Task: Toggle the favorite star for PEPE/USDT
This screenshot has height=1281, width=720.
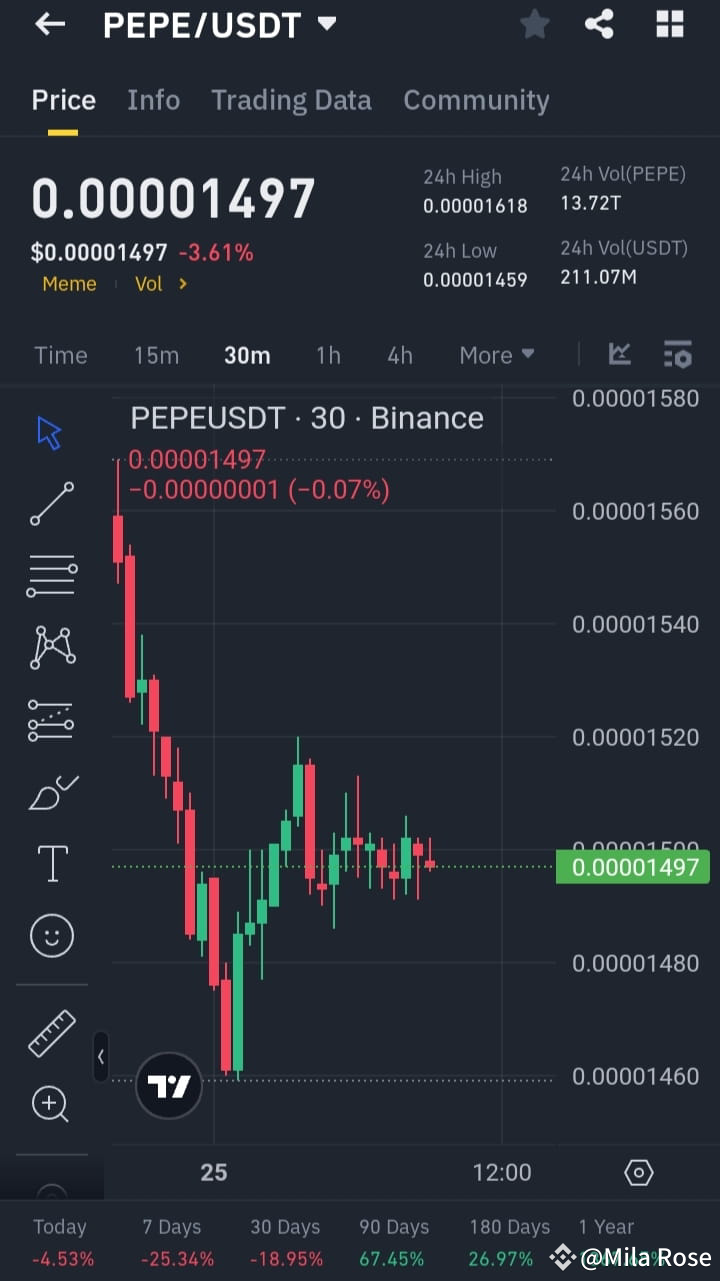Action: (534, 24)
